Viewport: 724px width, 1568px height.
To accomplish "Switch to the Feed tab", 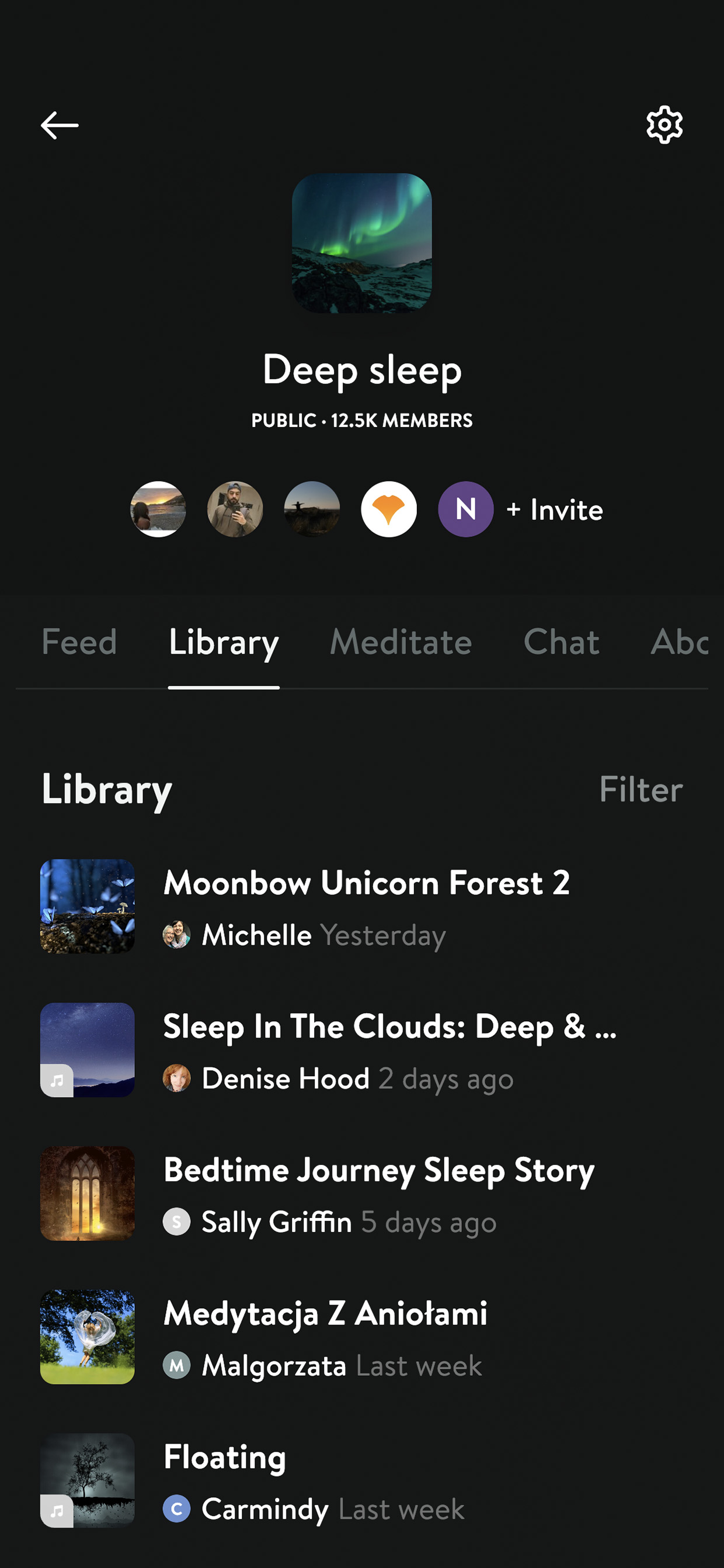I will coord(79,641).
